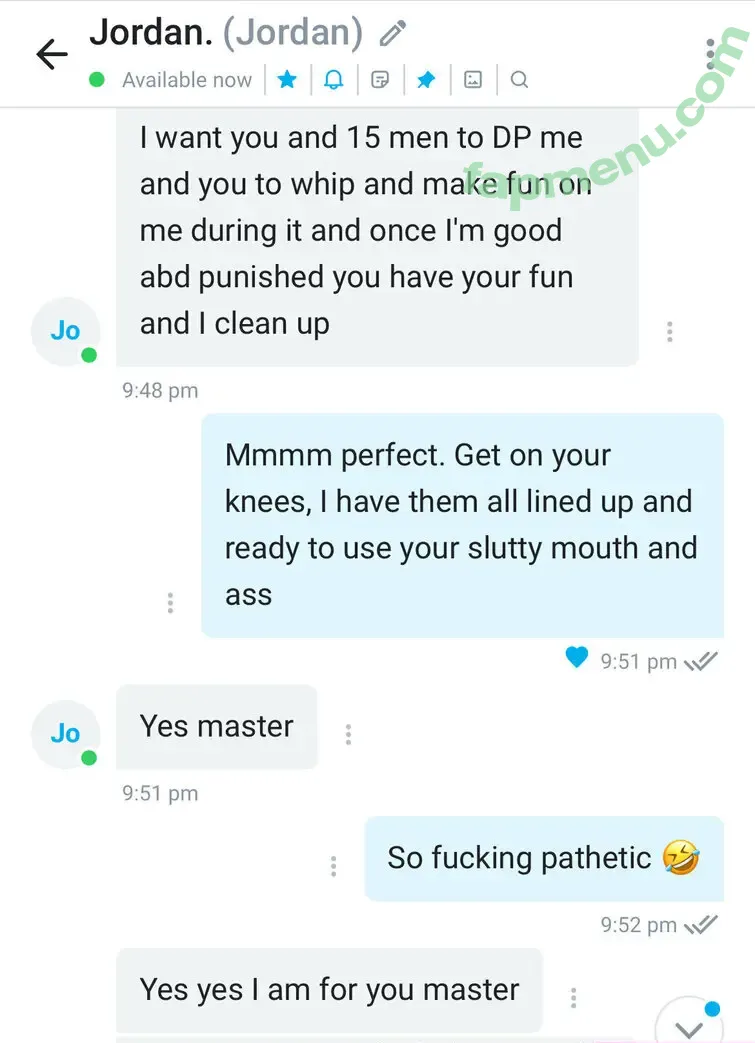Image resolution: width=755 pixels, height=1043 pixels.
Task: Open the notification bell settings
Action: (x=334, y=79)
